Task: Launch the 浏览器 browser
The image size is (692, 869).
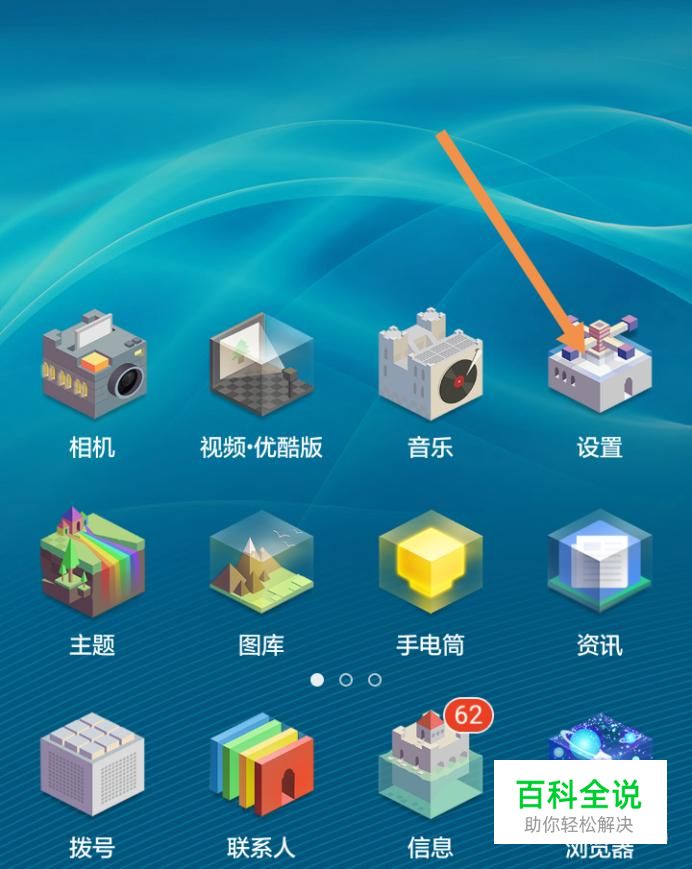Action: (599, 738)
